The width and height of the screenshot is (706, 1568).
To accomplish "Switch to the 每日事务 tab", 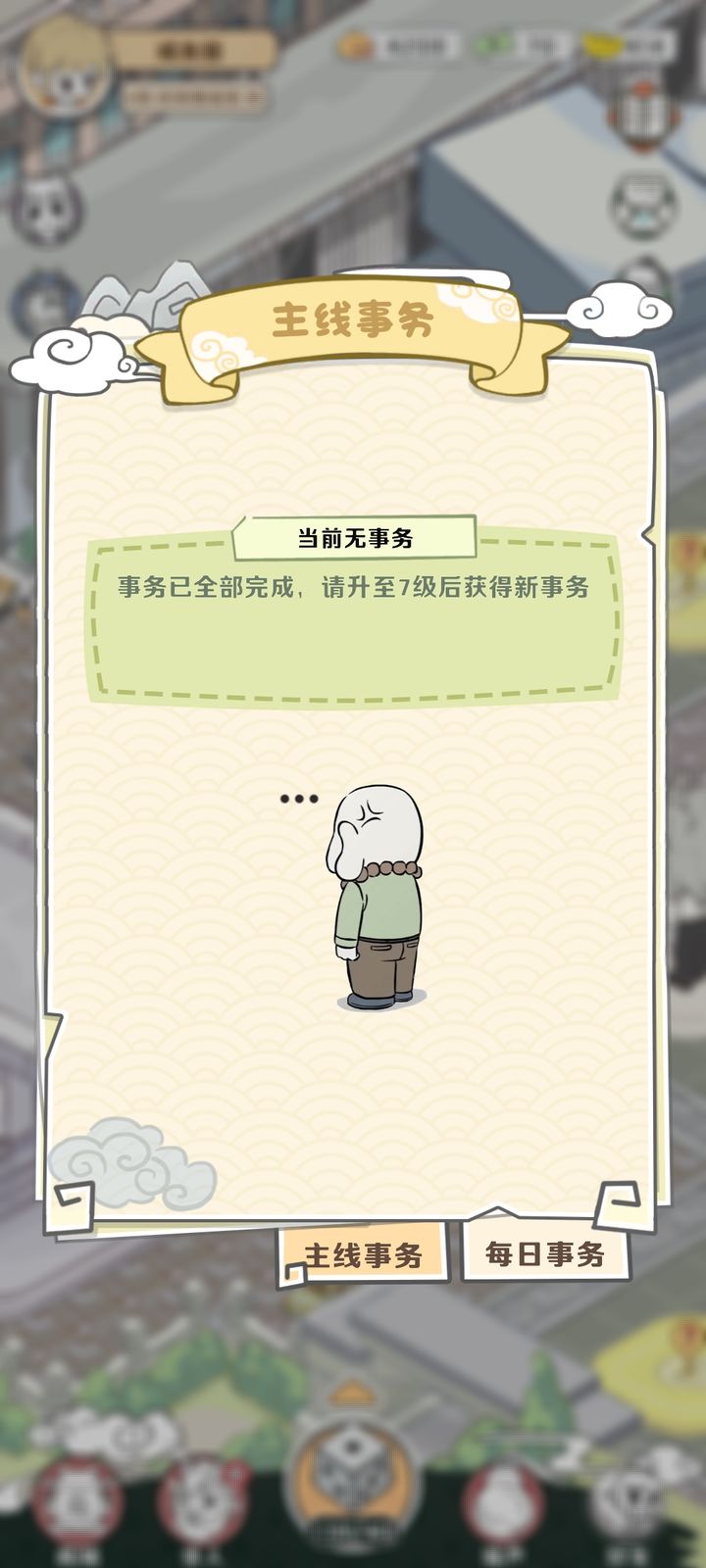I will 544,1251.
